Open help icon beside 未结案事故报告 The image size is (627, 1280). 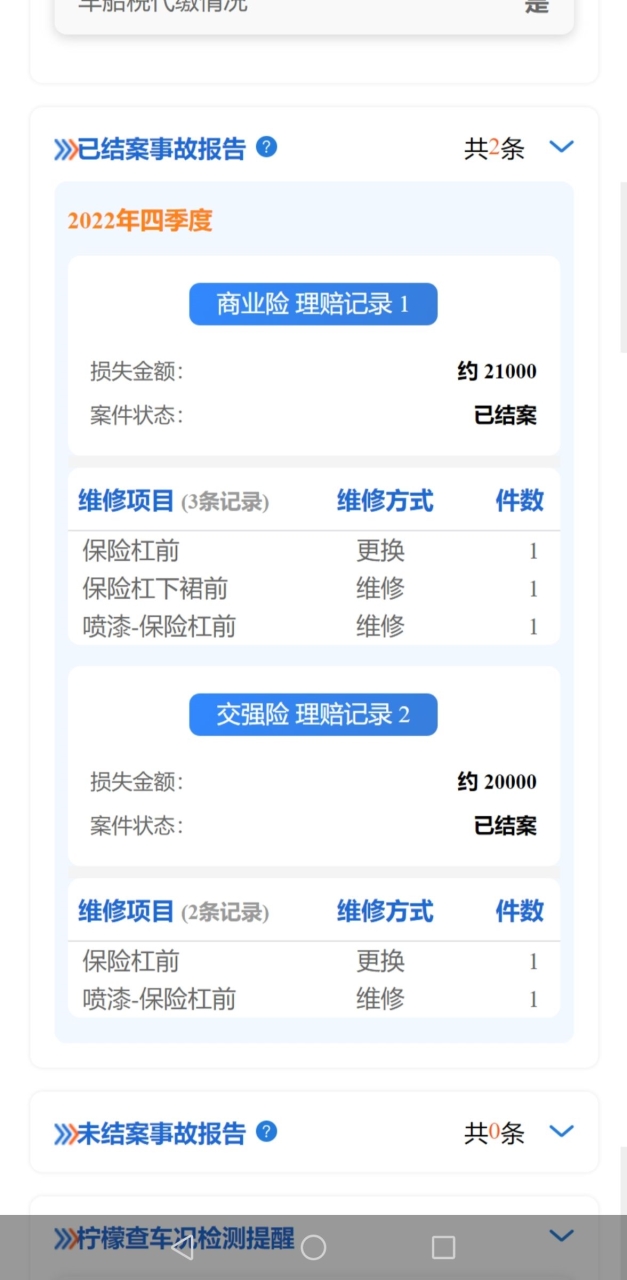266,1131
